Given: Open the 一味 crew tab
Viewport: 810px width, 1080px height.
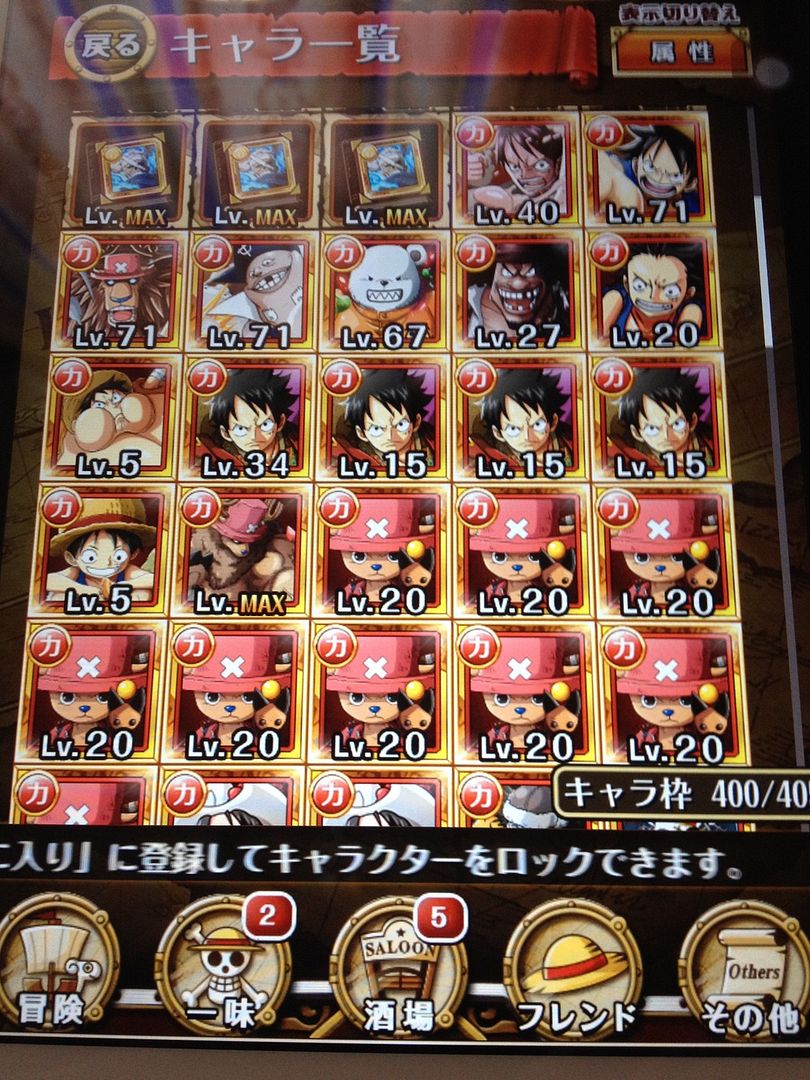Looking at the screenshot, I should point(224,968).
